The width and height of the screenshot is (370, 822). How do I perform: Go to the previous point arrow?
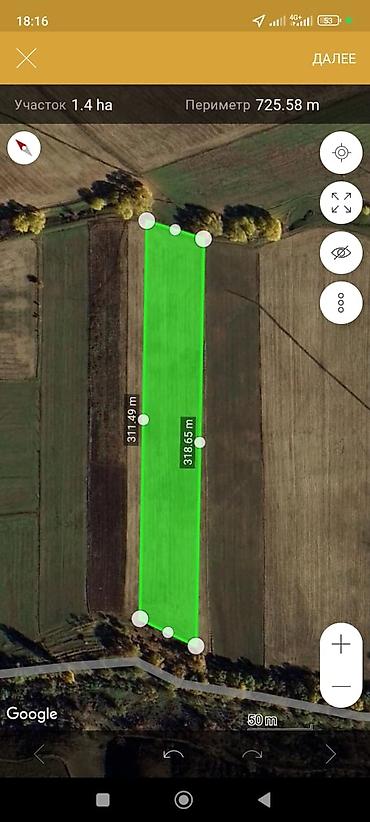pos(39,754)
